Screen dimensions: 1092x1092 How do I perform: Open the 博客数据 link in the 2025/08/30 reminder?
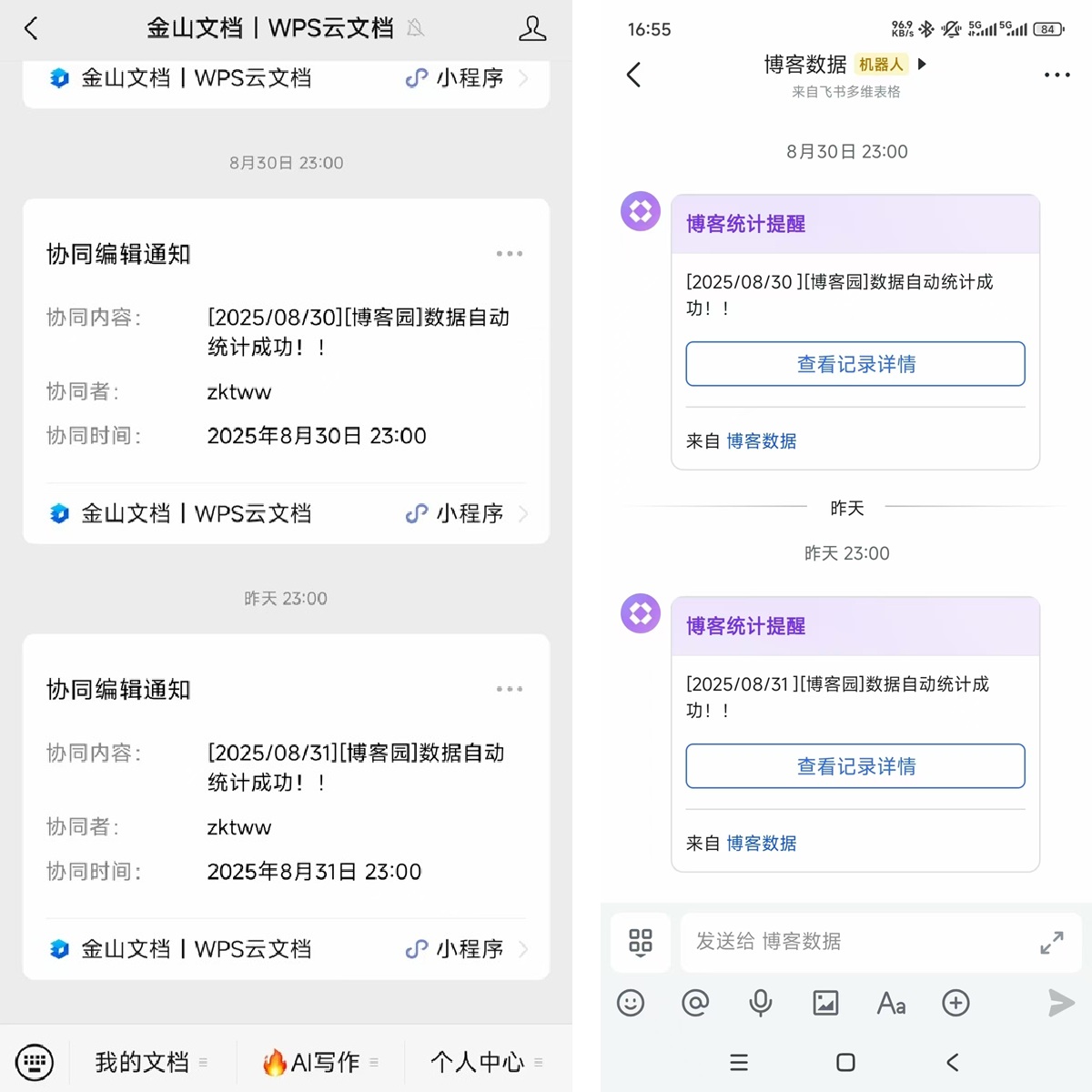[761, 441]
